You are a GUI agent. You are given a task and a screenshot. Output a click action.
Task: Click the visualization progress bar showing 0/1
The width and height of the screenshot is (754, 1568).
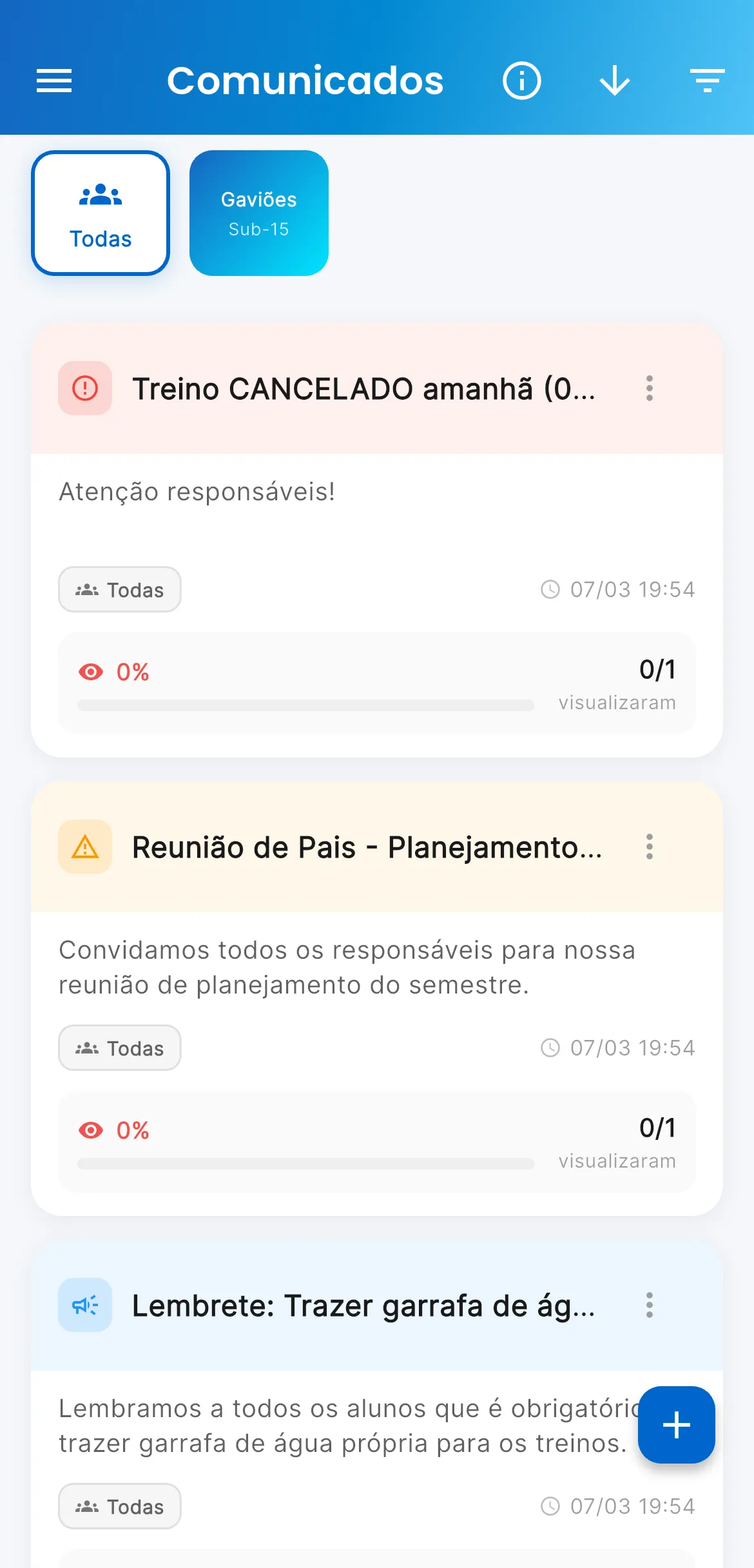(x=306, y=705)
